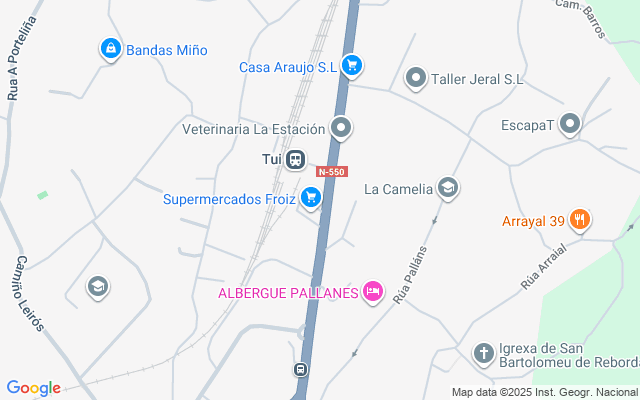
Task: Open the Igrexa de San Bartolomeu marker
Action: (x=483, y=353)
